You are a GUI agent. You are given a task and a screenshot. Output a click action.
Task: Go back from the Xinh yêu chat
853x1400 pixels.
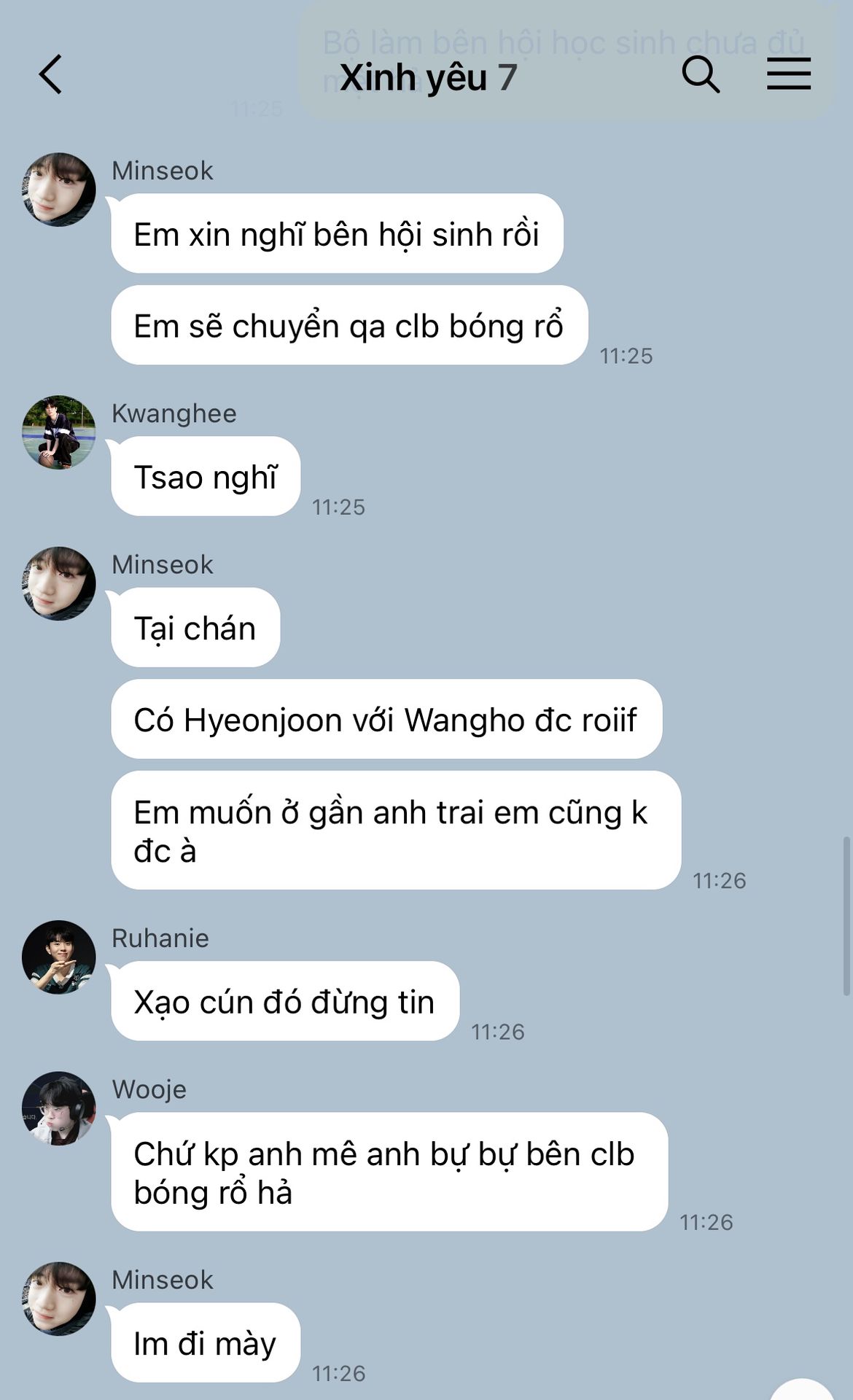point(50,74)
